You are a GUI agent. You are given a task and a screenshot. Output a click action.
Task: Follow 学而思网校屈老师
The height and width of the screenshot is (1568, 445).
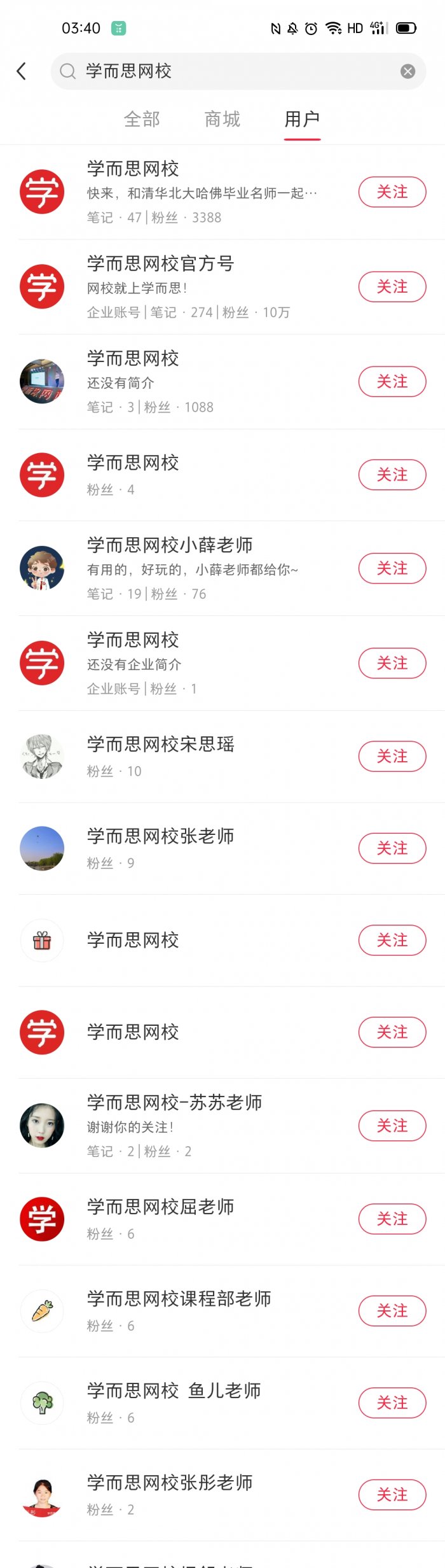pos(392,1219)
